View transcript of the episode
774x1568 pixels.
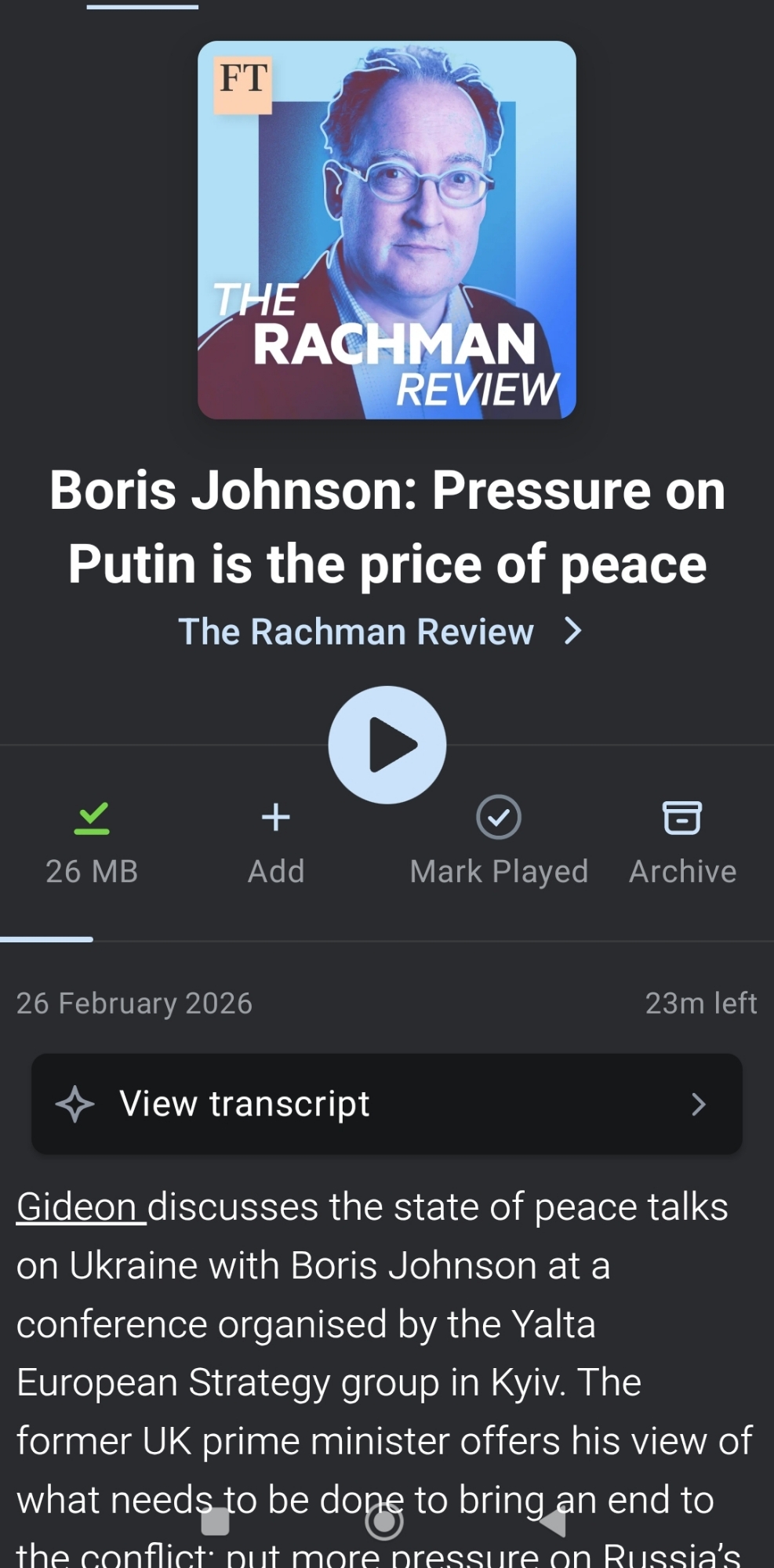point(387,1104)
